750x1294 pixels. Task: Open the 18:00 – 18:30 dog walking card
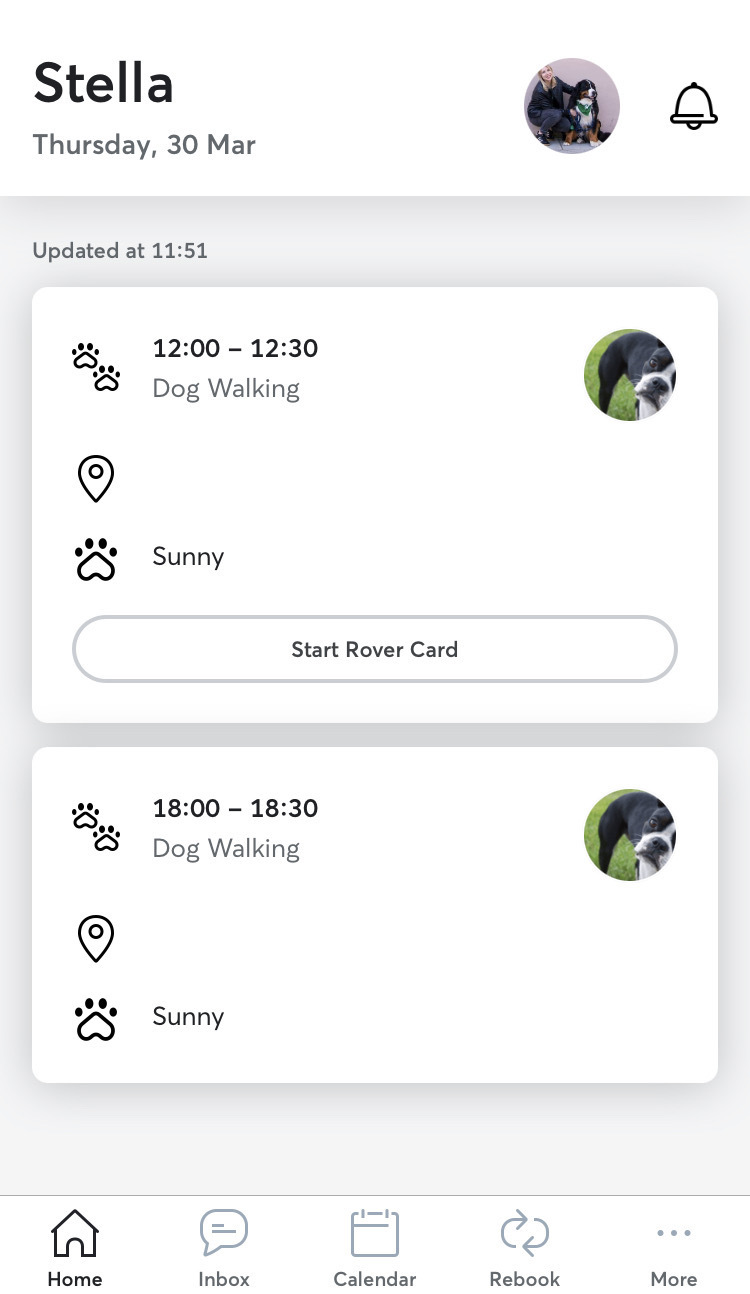pos(374,913)
